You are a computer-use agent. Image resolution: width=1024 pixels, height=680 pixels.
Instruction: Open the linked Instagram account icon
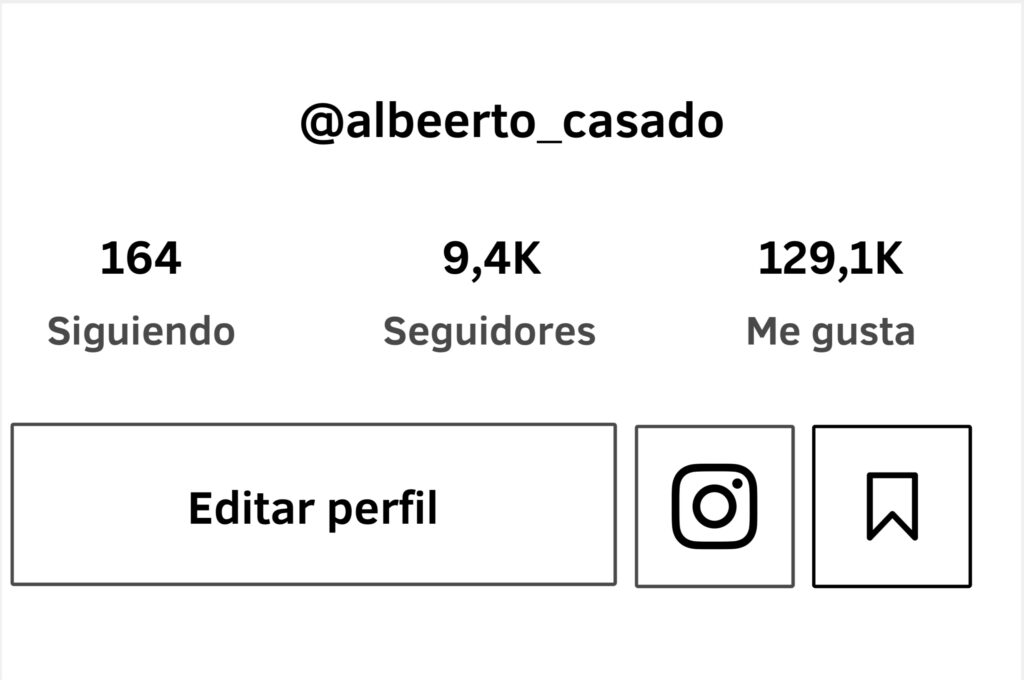click(714, 506)
